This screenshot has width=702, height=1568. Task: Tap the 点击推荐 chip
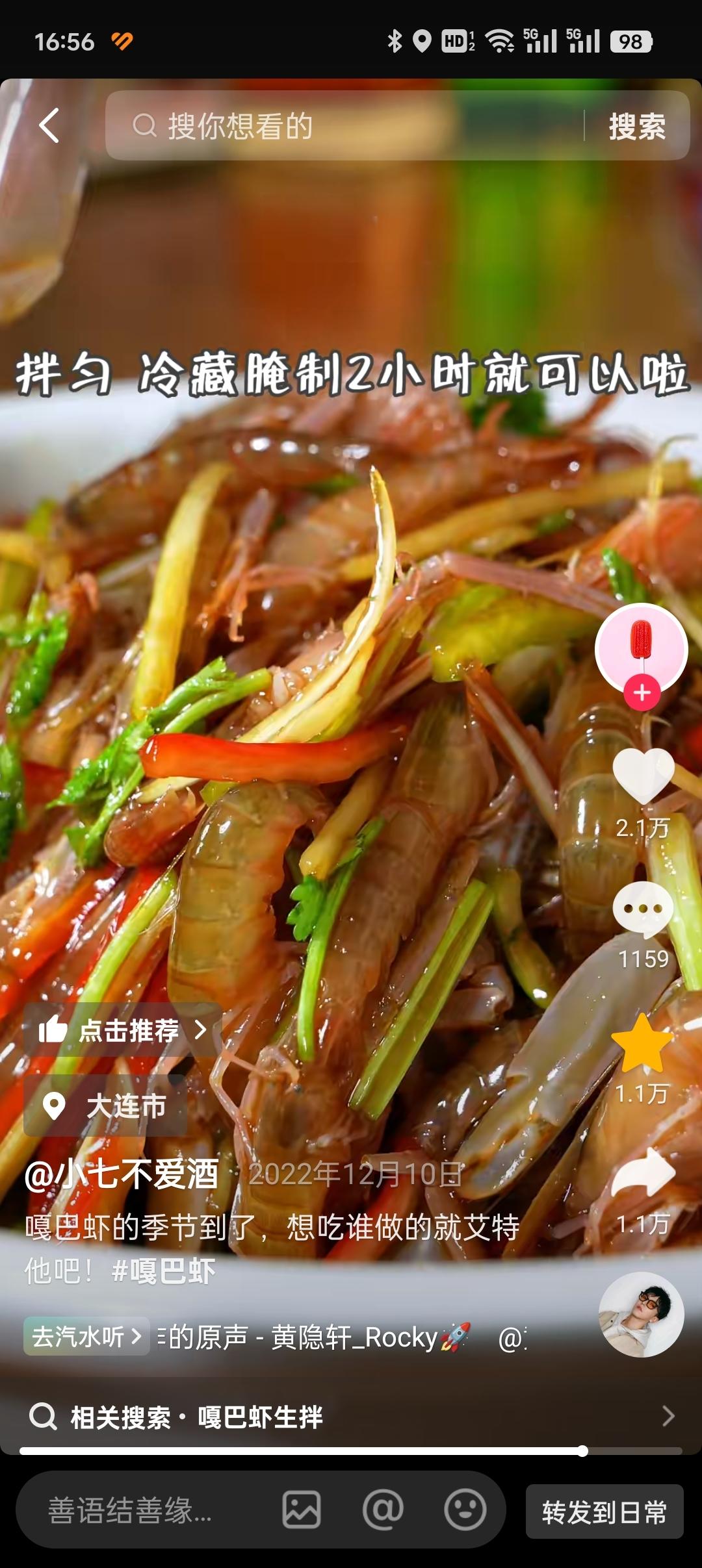tap(123, 1030)
